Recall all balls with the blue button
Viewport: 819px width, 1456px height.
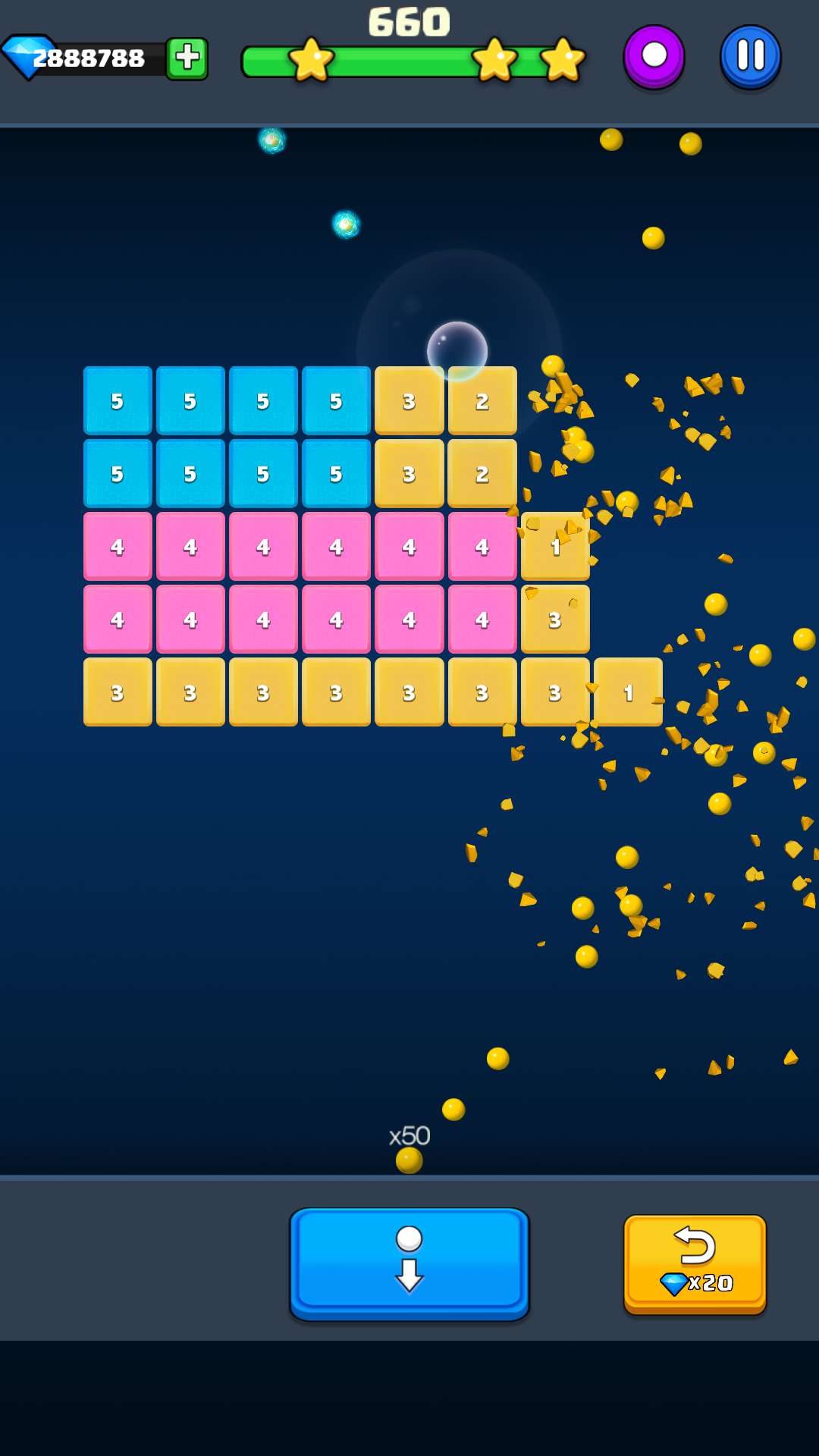tap(409, 1263)
